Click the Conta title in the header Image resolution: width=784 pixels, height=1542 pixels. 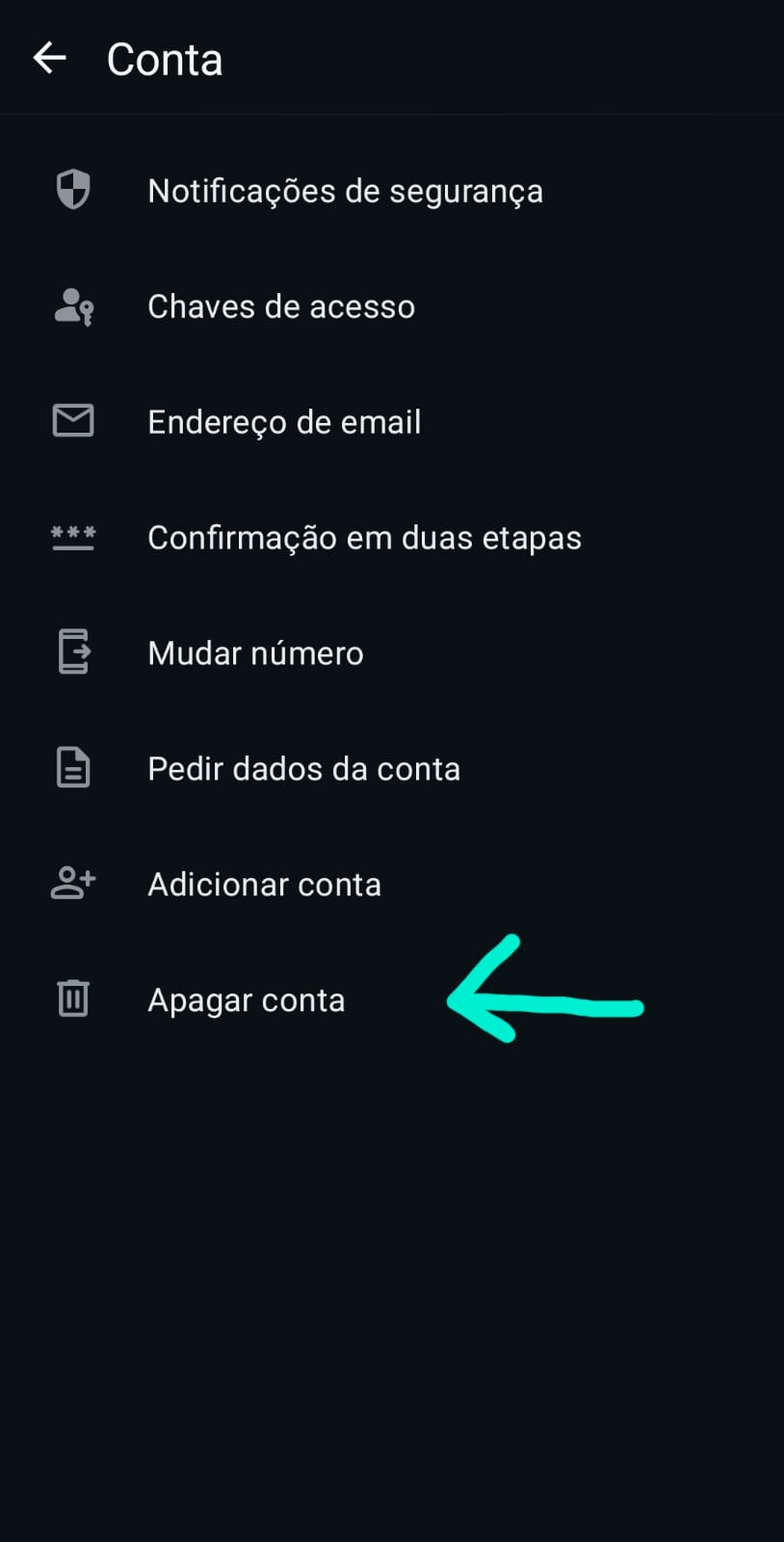pyautogui.click(x=165, y=58)
